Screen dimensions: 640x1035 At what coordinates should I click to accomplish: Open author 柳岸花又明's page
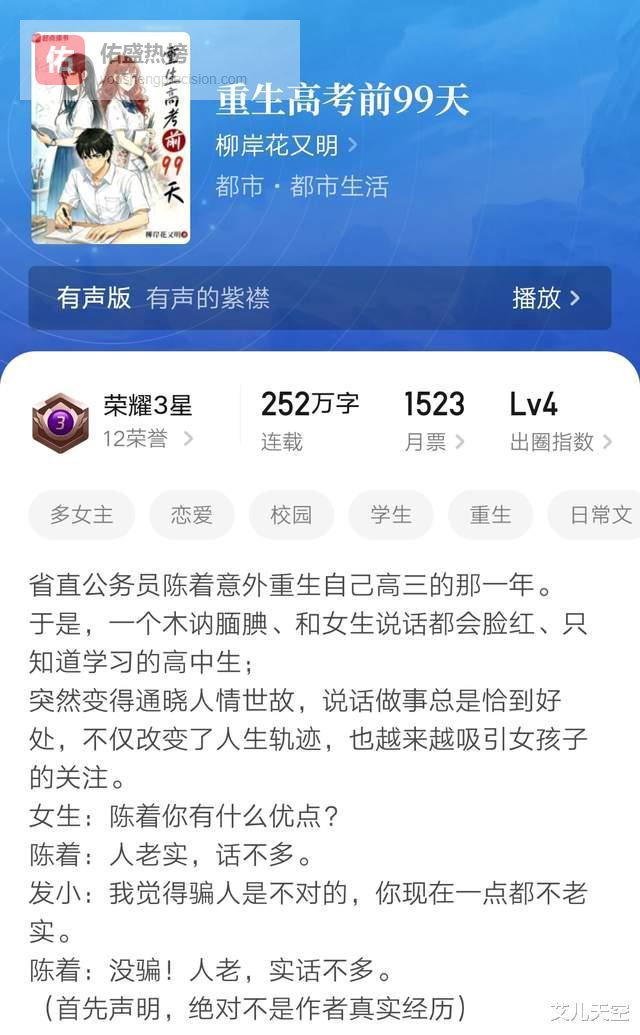[x=285, y=146]
